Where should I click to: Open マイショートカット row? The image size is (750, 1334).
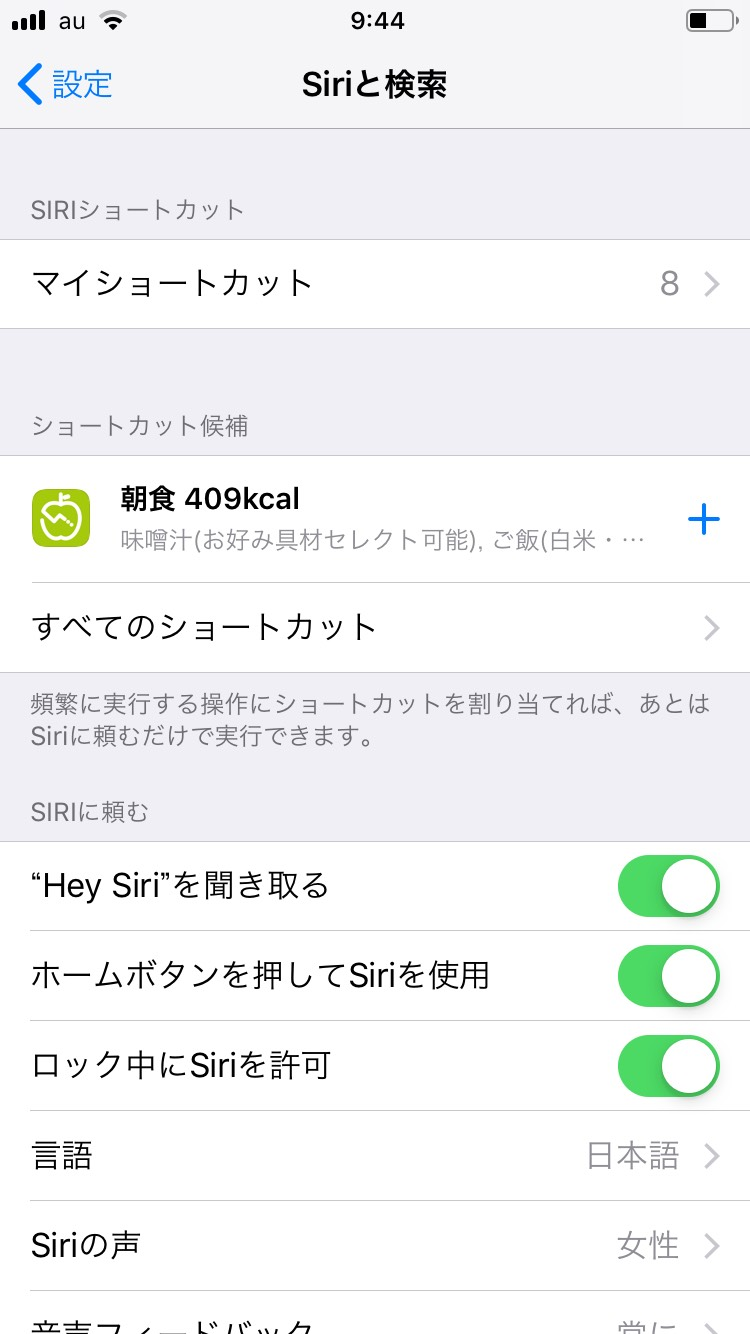click(375, 284)
